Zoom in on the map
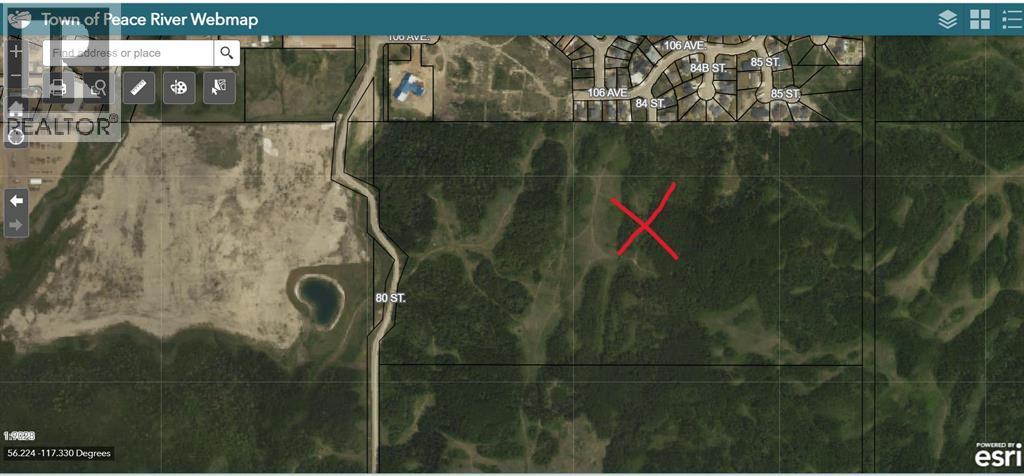1024x476 pixels. pos(17,52)
